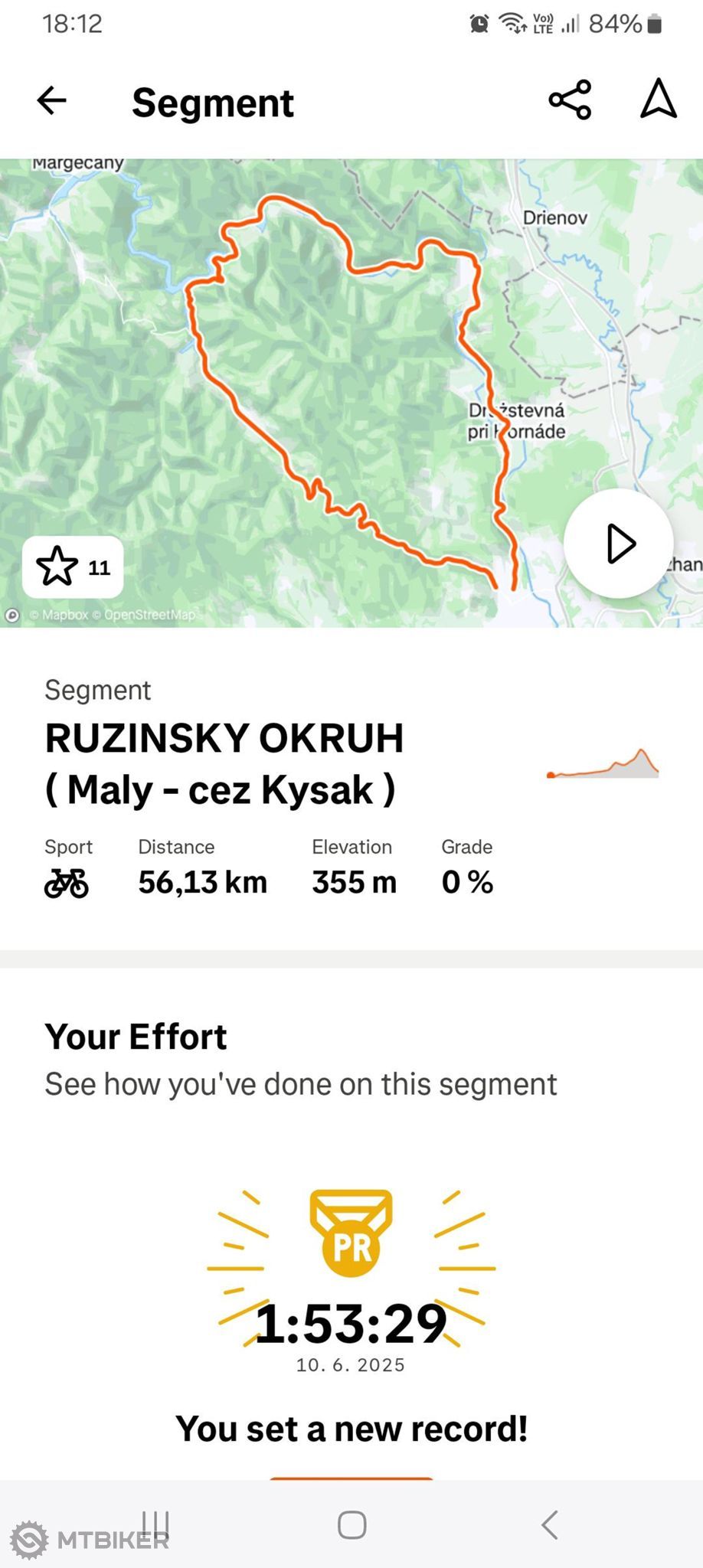
Task: Tap the system back chevron
Action: 549,1524
